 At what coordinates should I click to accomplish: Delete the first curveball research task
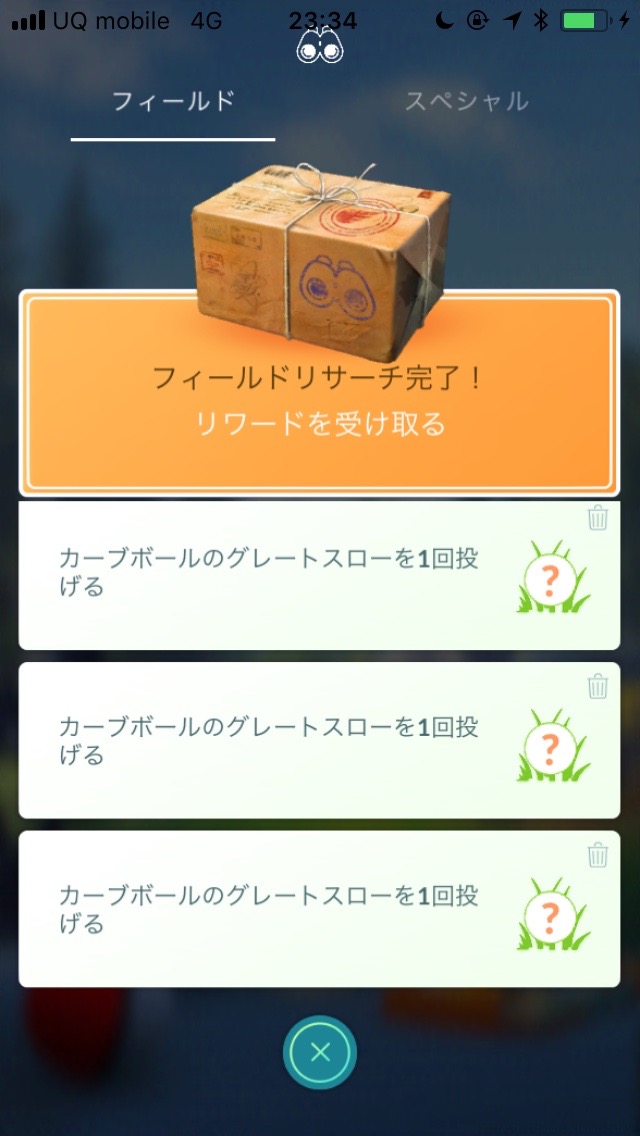click(597, 518)
